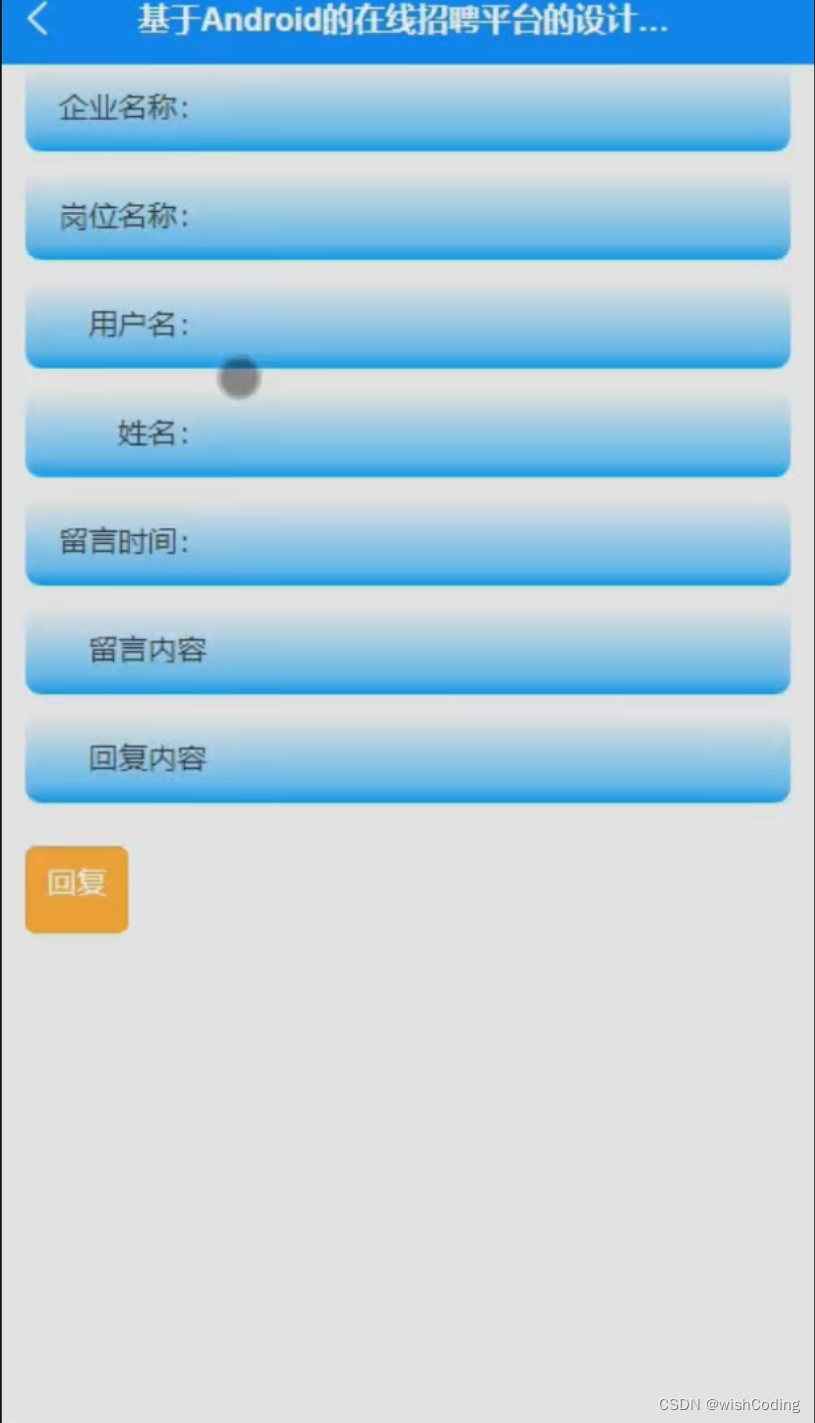The image size is (815, 1423).
Task: Click the 留言内容 label
Action: click(x=148, y=648)
